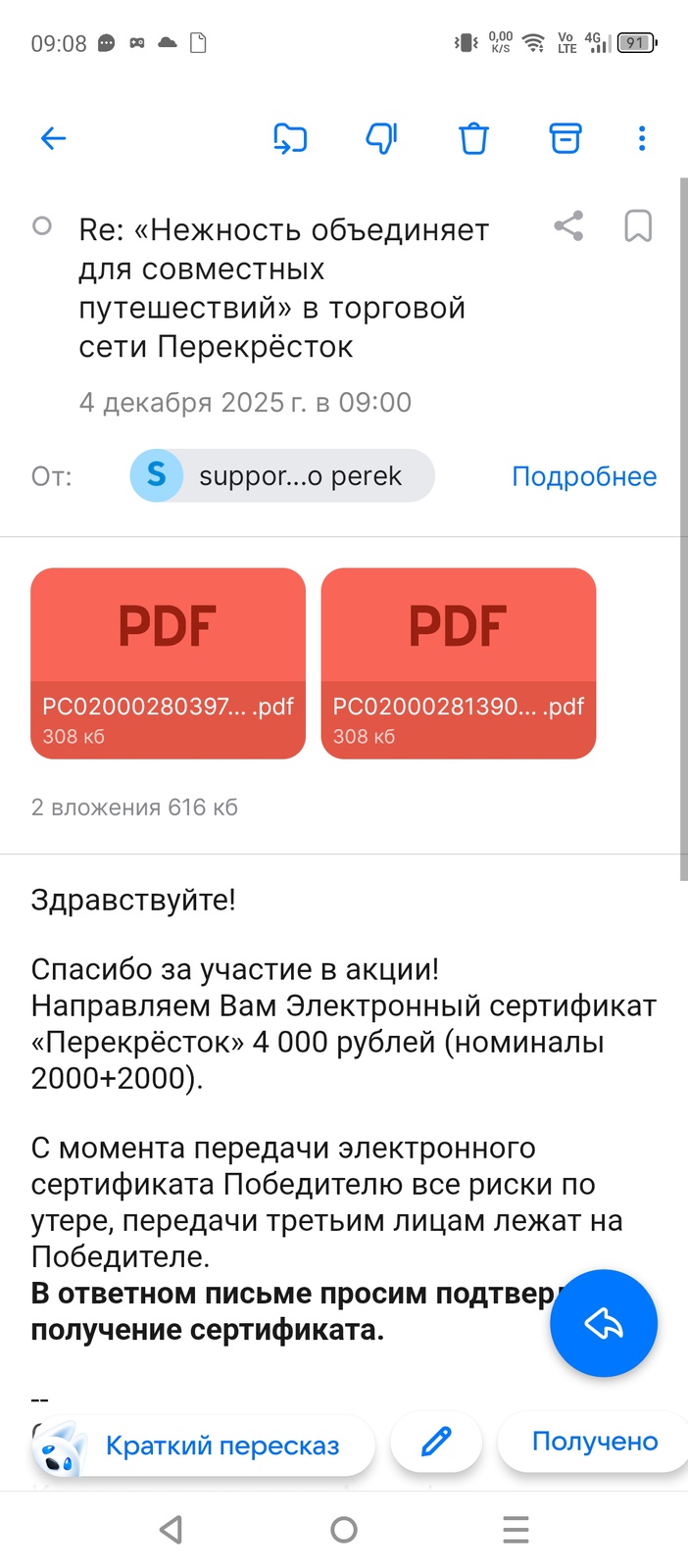Get a summary with Краткий пересказ
Viewport: 688px width, 1568px height.
[206, 1445]
